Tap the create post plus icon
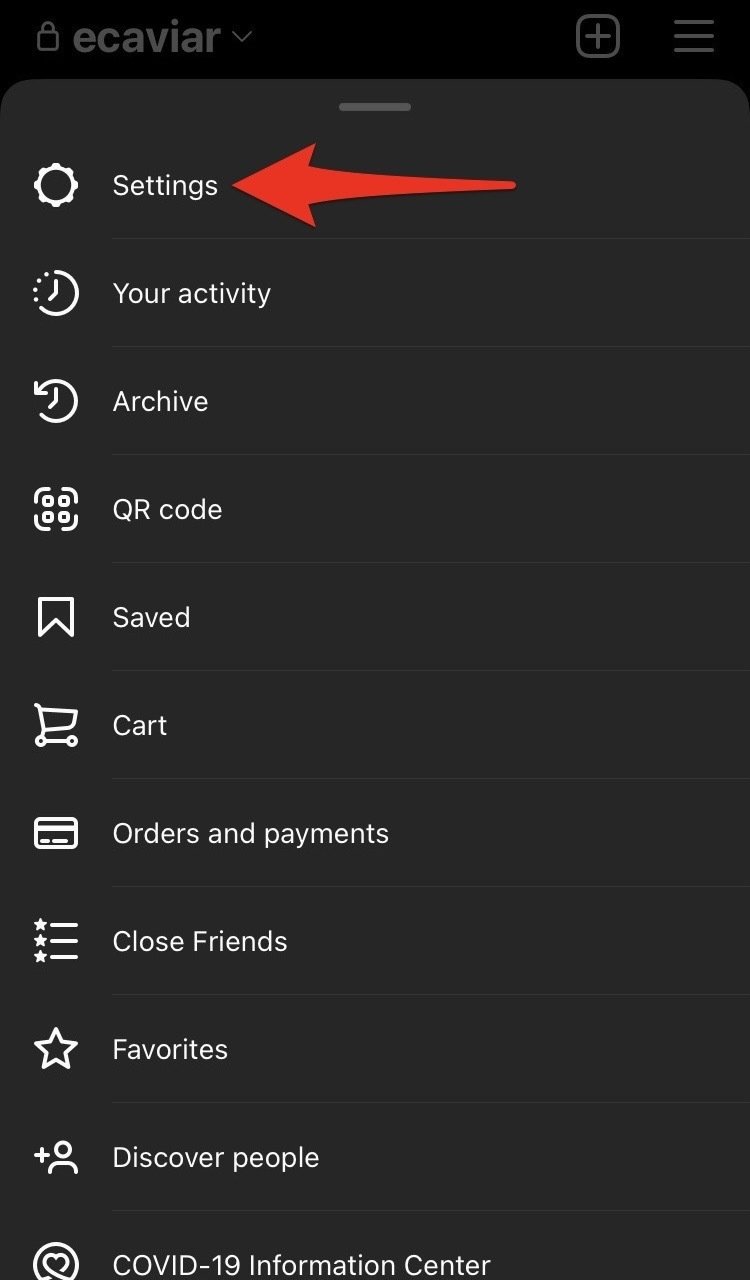Viewport: 750px width, 1280px height. [x=598, y=36]
